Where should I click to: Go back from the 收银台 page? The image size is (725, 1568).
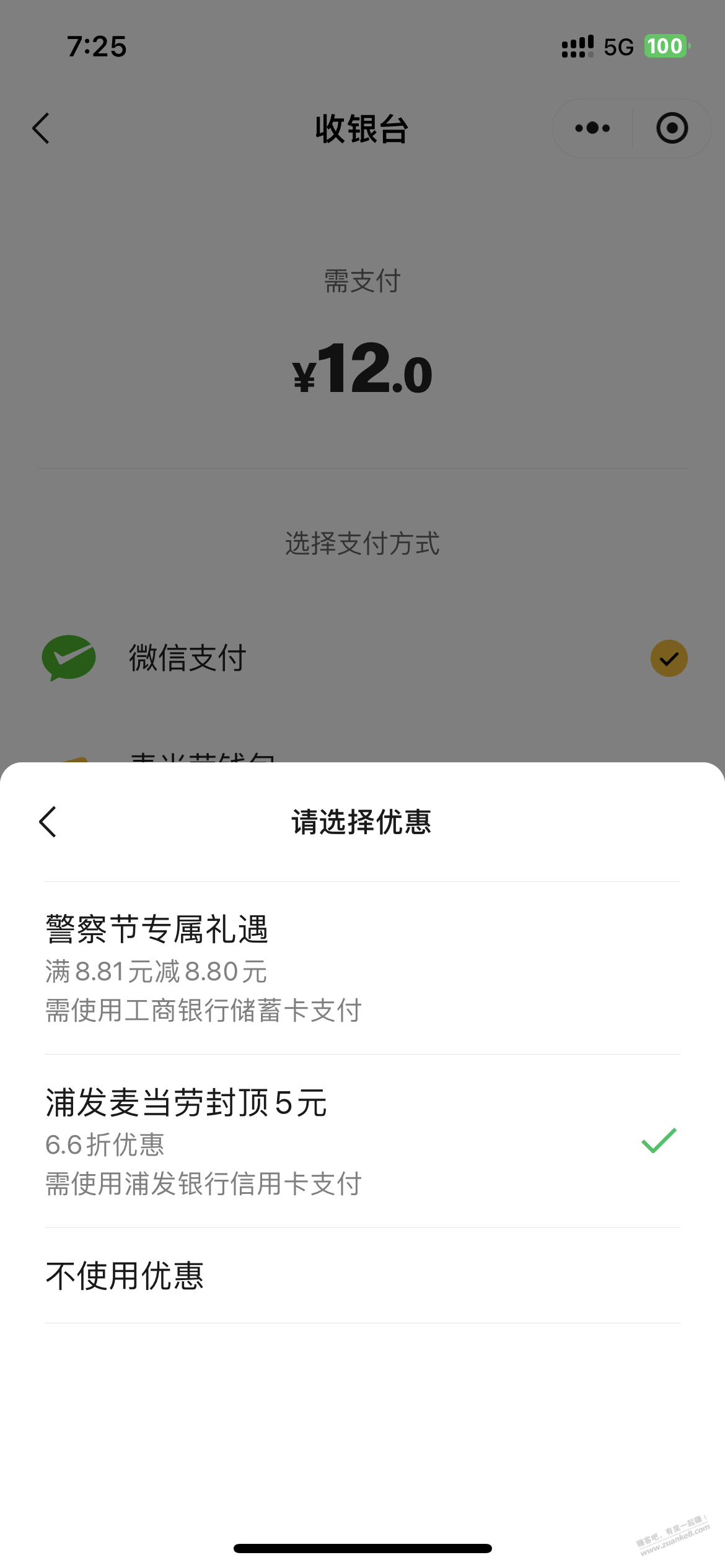41,128
